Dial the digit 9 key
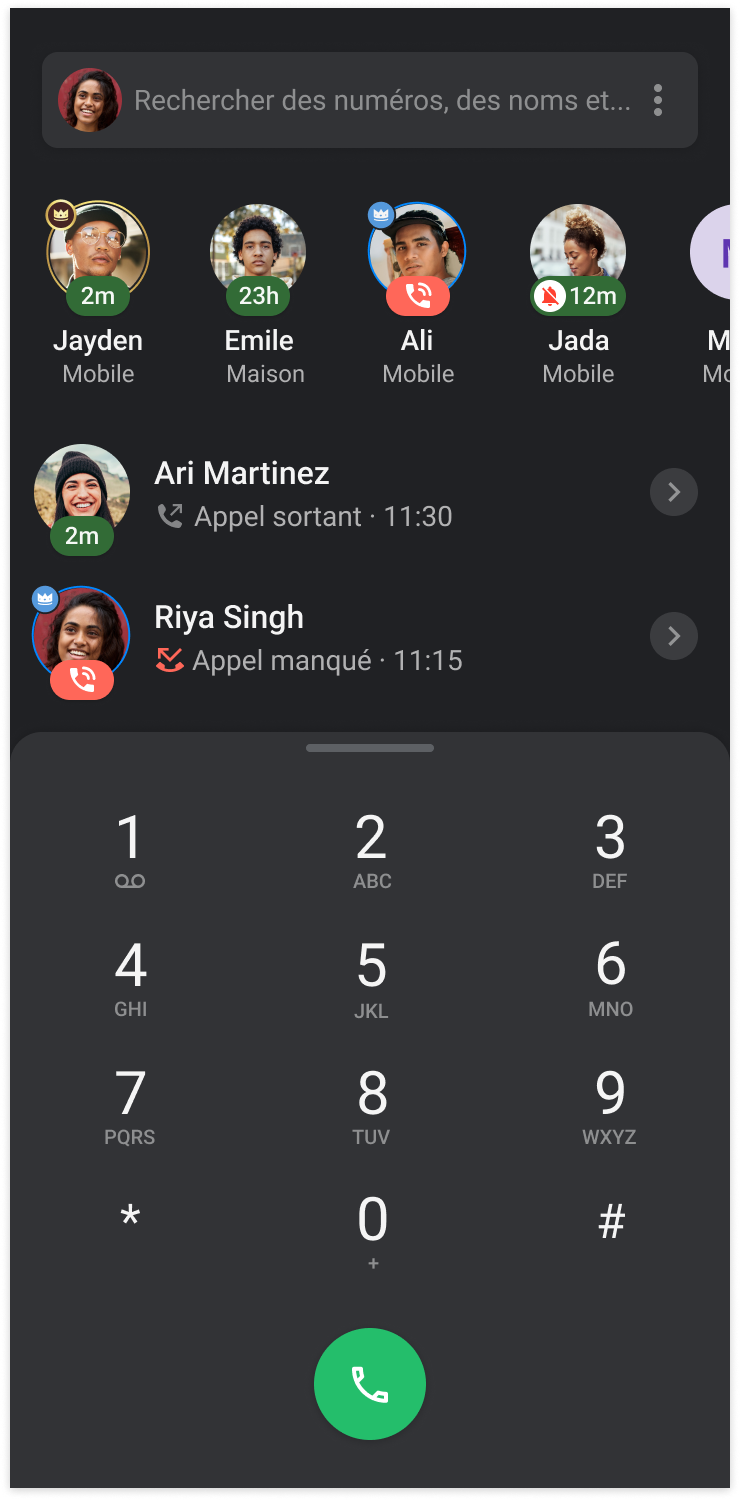740x1500 pixels. (x=610, y=1106)
